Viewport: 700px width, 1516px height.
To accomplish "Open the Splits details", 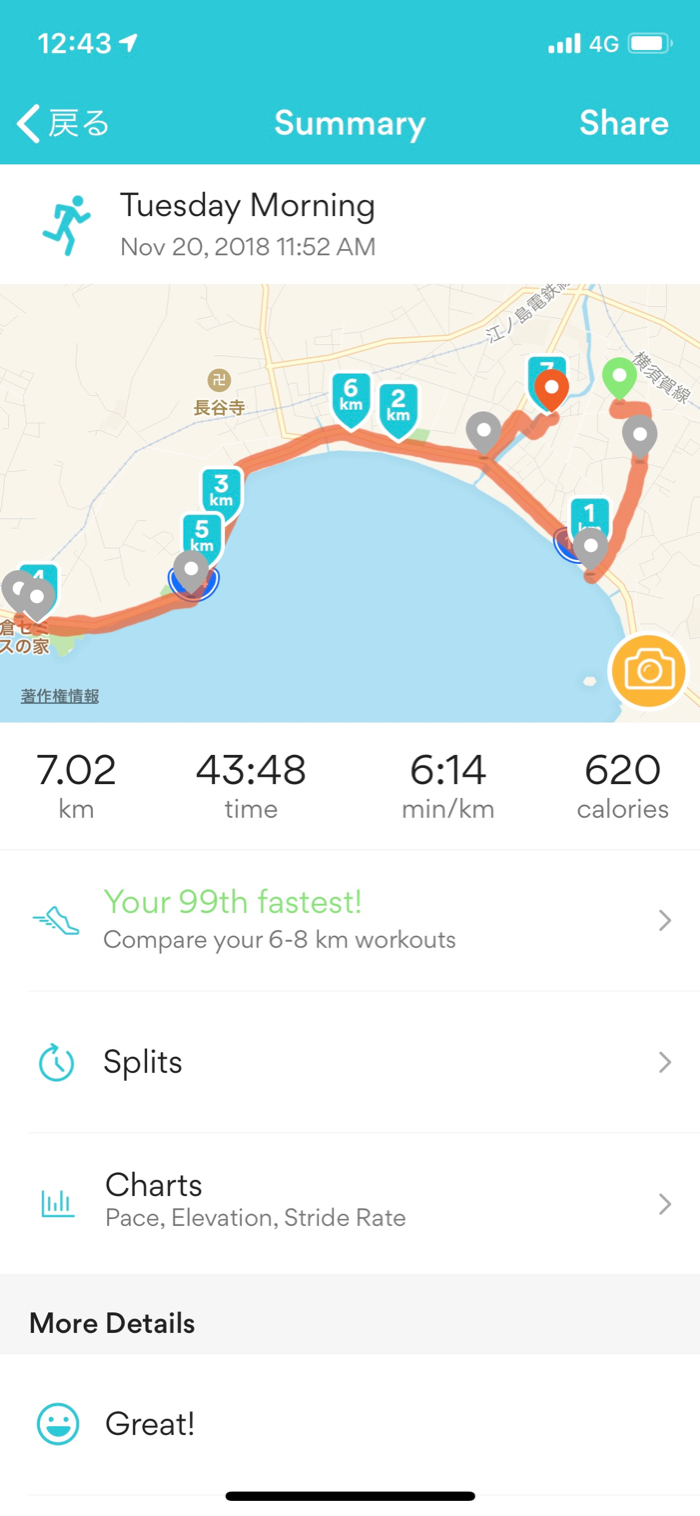I will [x=350, y=1062].
